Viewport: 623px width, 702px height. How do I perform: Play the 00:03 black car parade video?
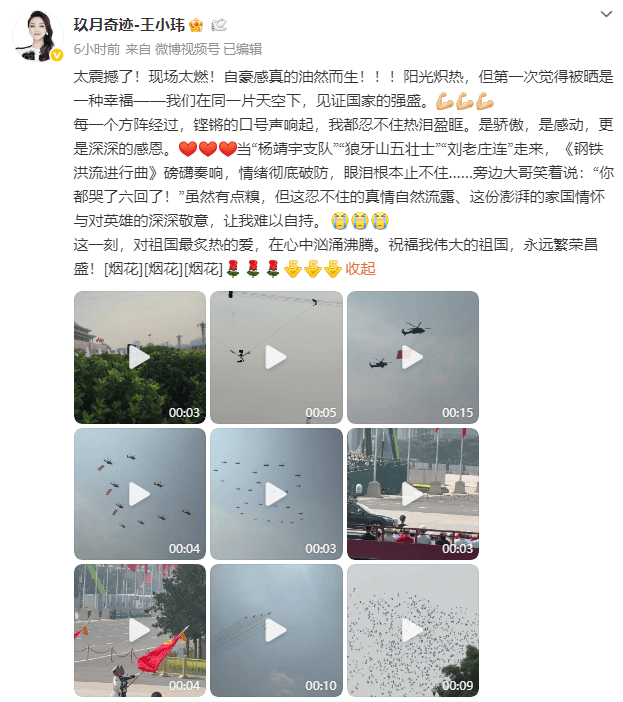pyautogui.click(x=412, y=493)
